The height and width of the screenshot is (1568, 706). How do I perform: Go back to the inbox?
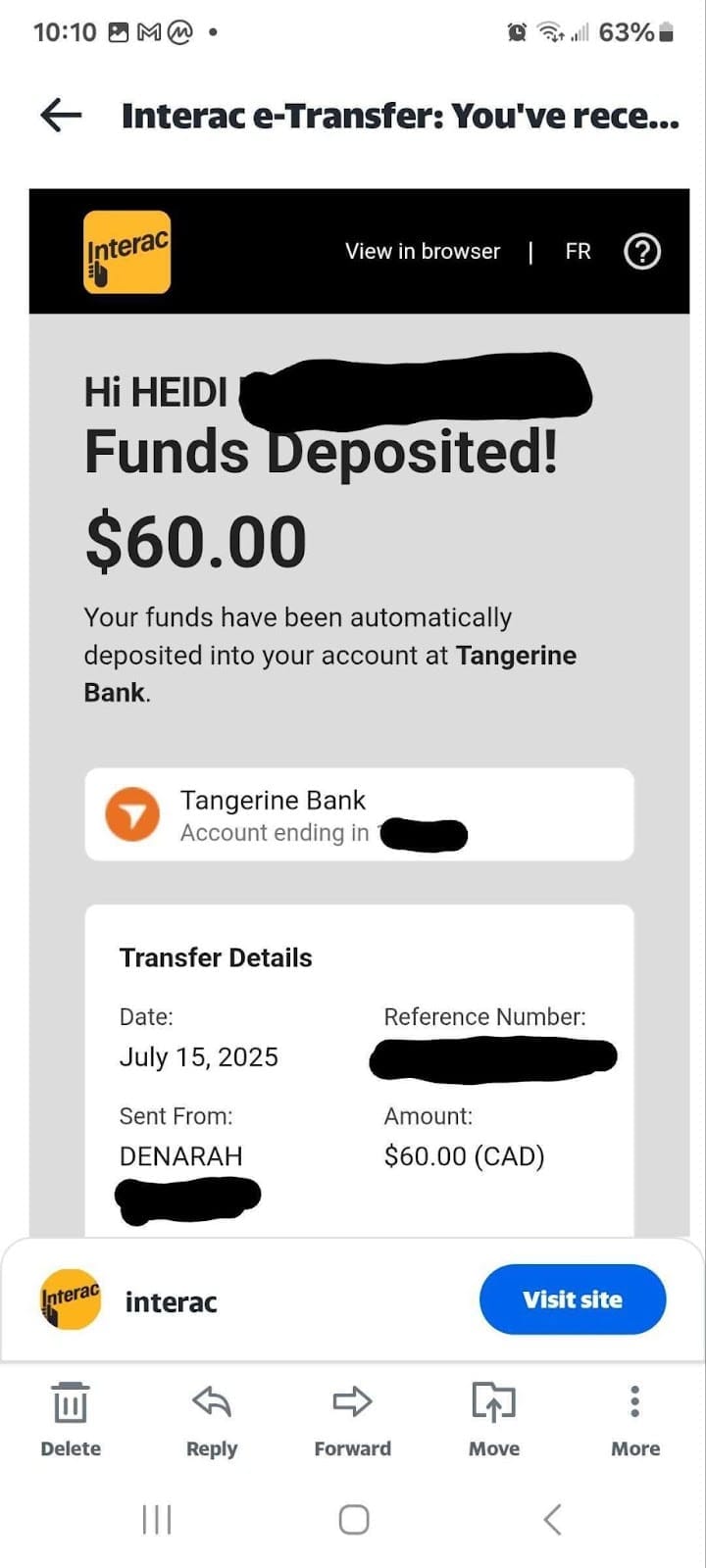click(x=61, y=116)
